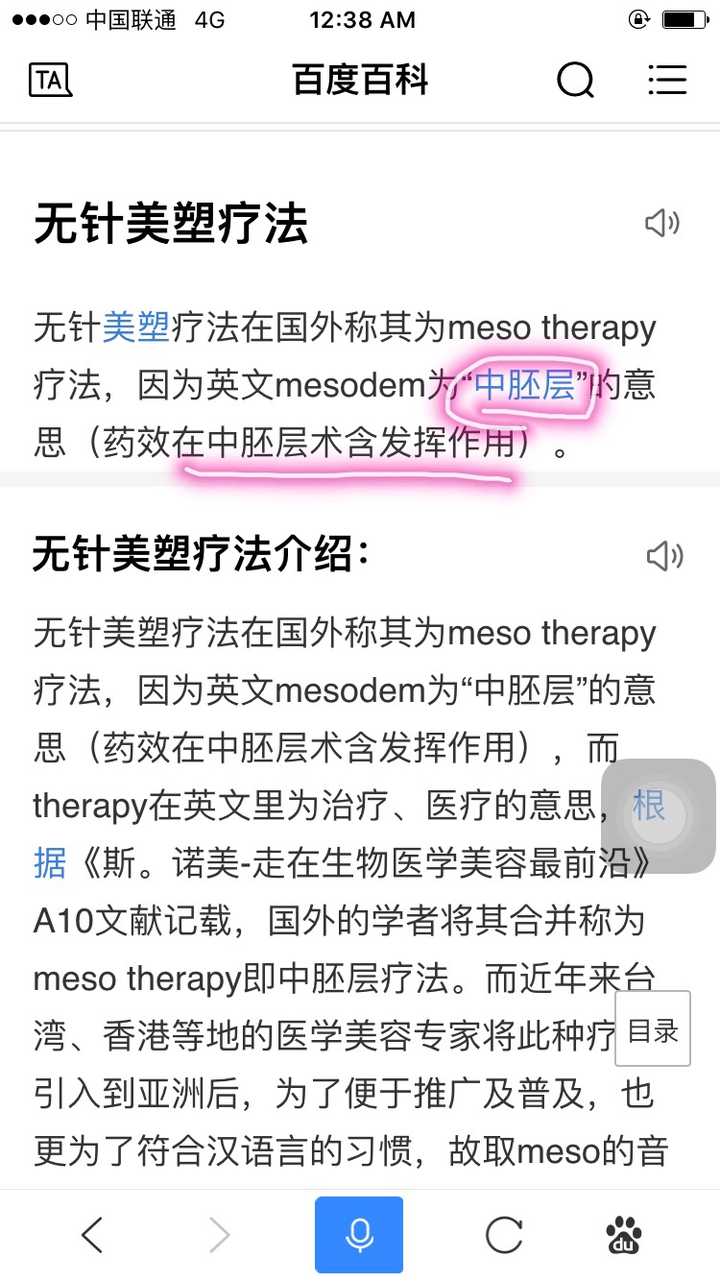Image resolution: width=720 pixels, height=1281 pixels.
Task: Open the Baidu paw home icon
Action: pyautogui.click(x=624, y=1236)
